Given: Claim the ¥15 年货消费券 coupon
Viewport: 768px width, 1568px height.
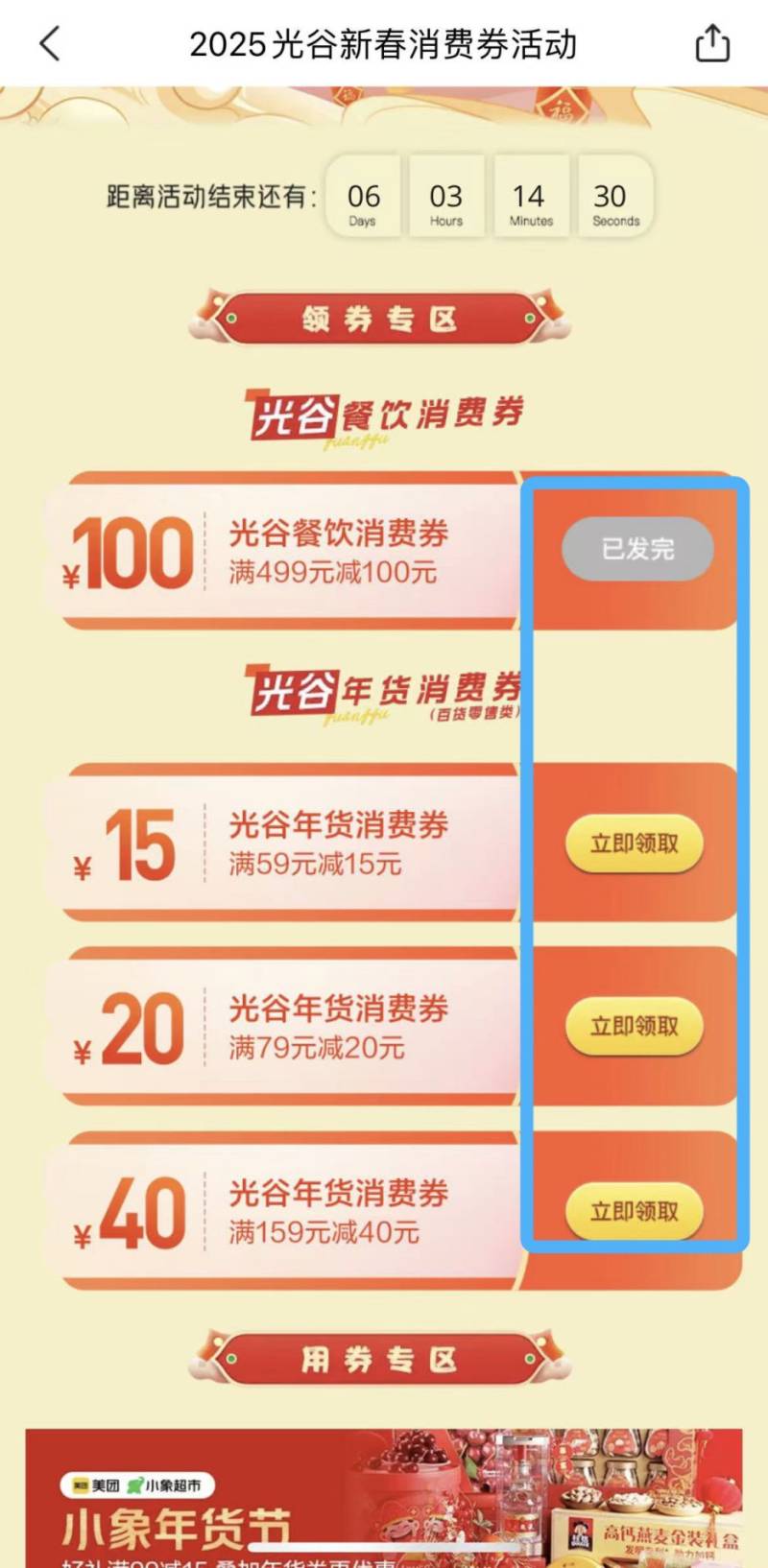Looking at the screenshot, I should coord(635,843).
